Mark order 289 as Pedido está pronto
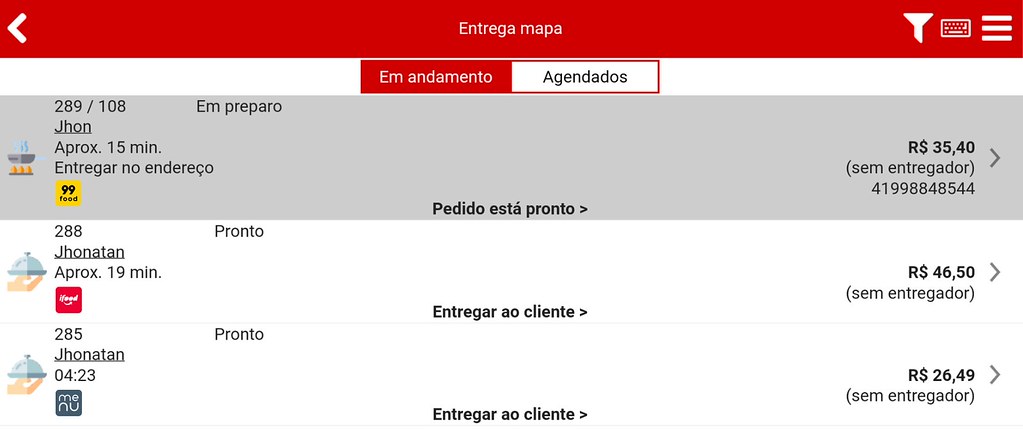Image resolution: width=1023 pixels, height=429 pixels. (x=509, y=209)
